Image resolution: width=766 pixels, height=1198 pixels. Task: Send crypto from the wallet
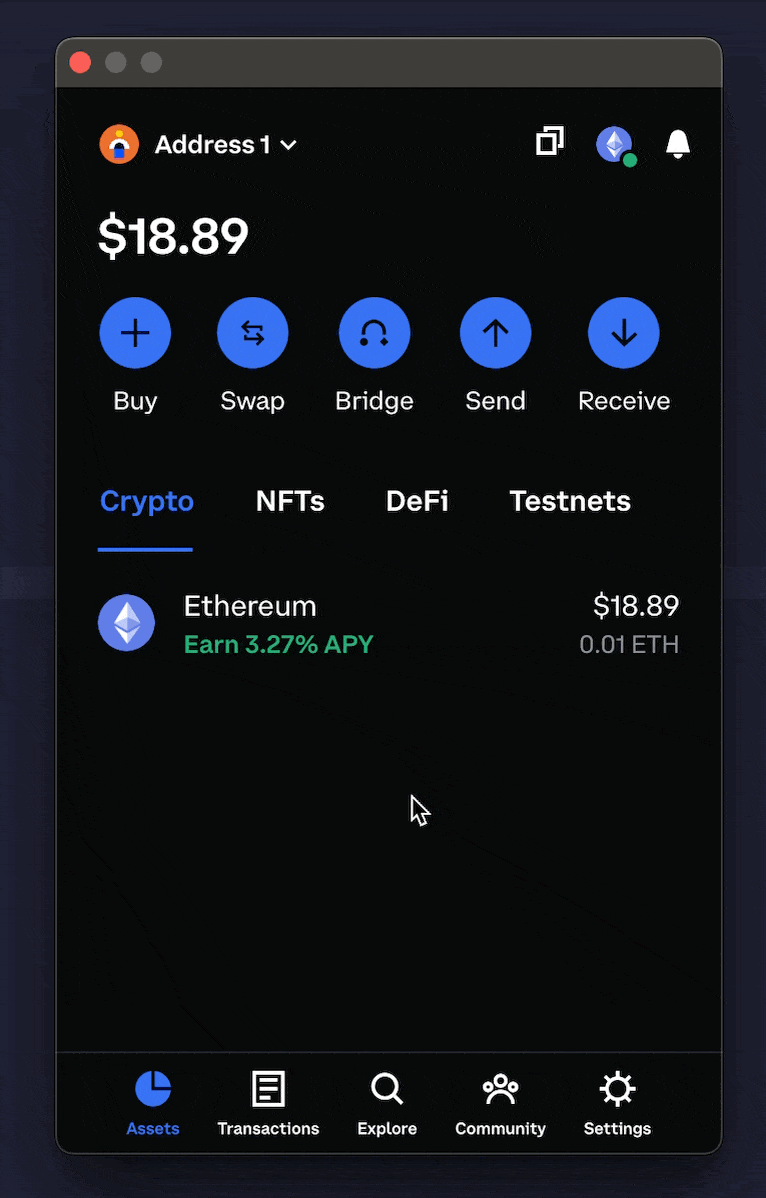(495, 333)
